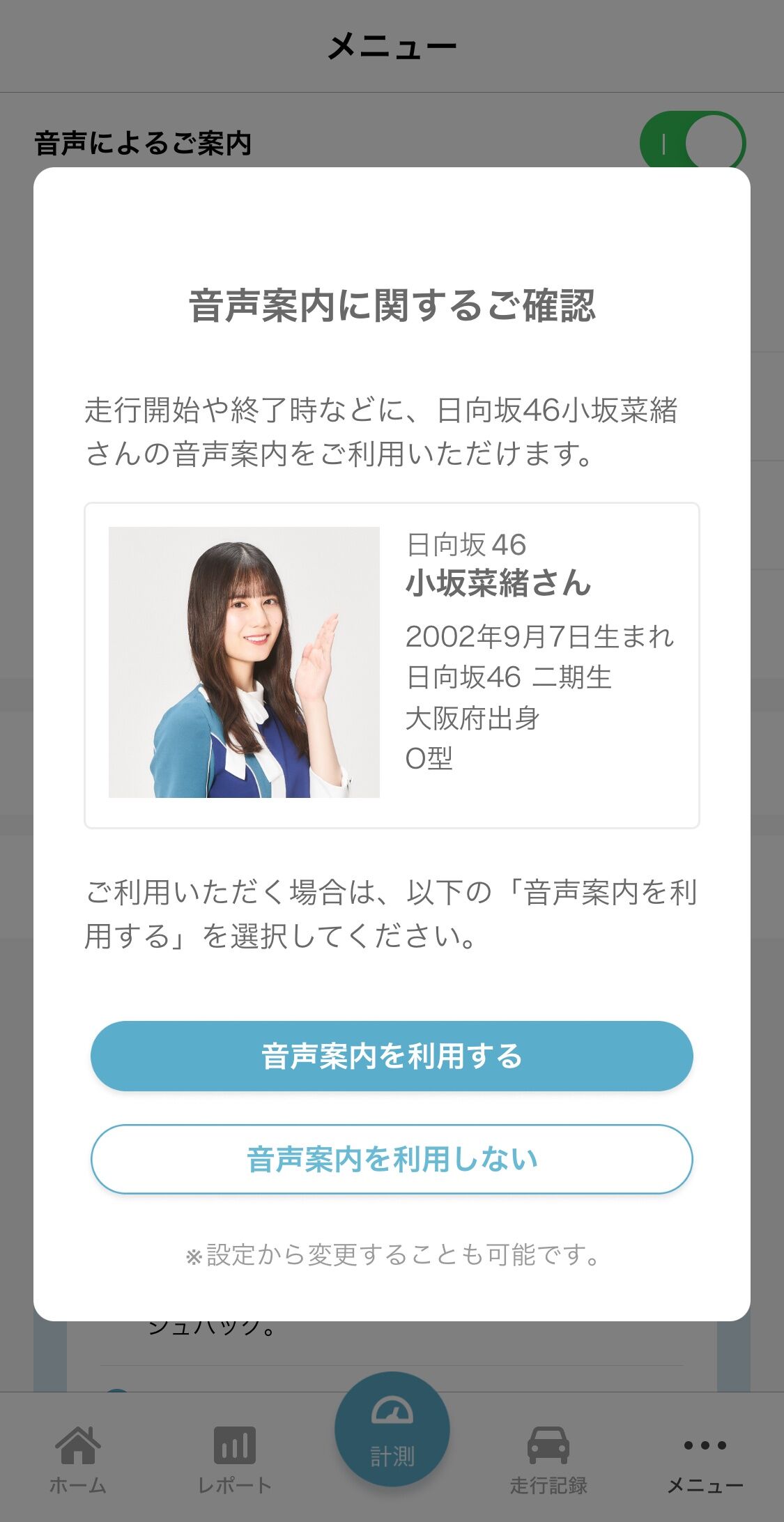Go to 走行記録 tab
The height and width of the screenshot is (1522, 784).
pos(548,1460)
